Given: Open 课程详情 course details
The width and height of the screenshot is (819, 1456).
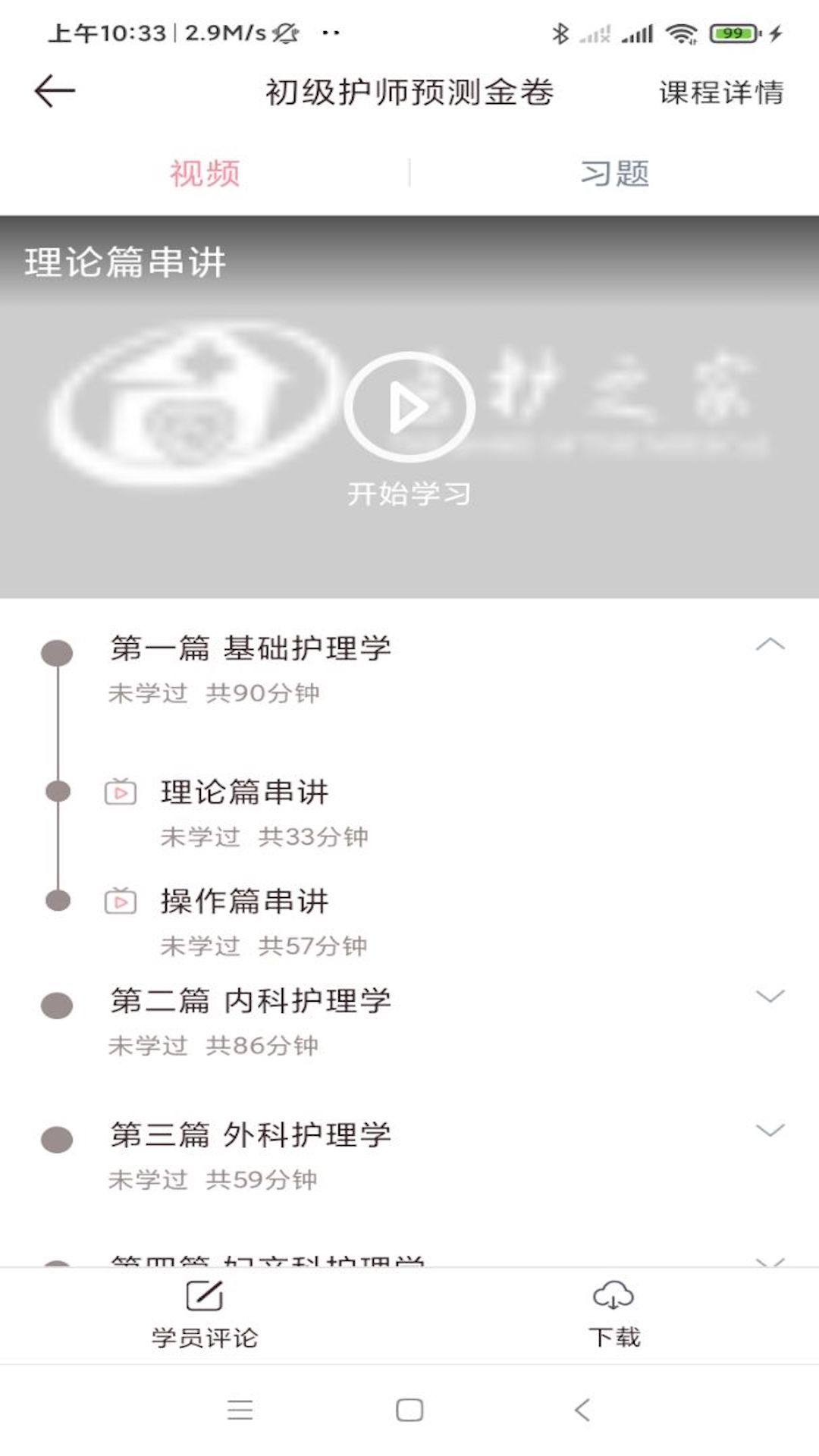Looking at the screenshot, I should 720,91.
